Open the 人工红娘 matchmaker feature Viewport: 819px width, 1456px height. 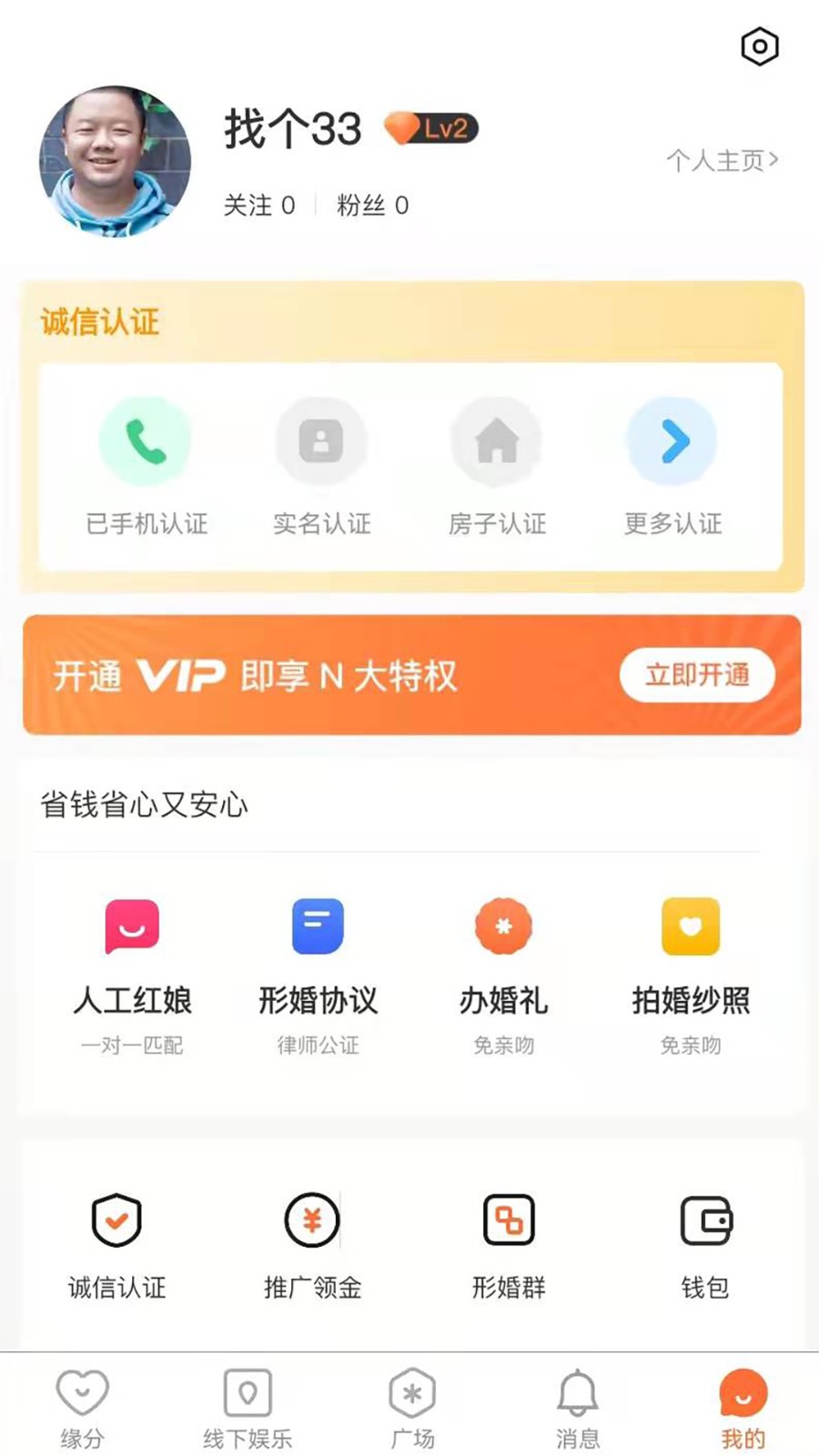[133, 926]
